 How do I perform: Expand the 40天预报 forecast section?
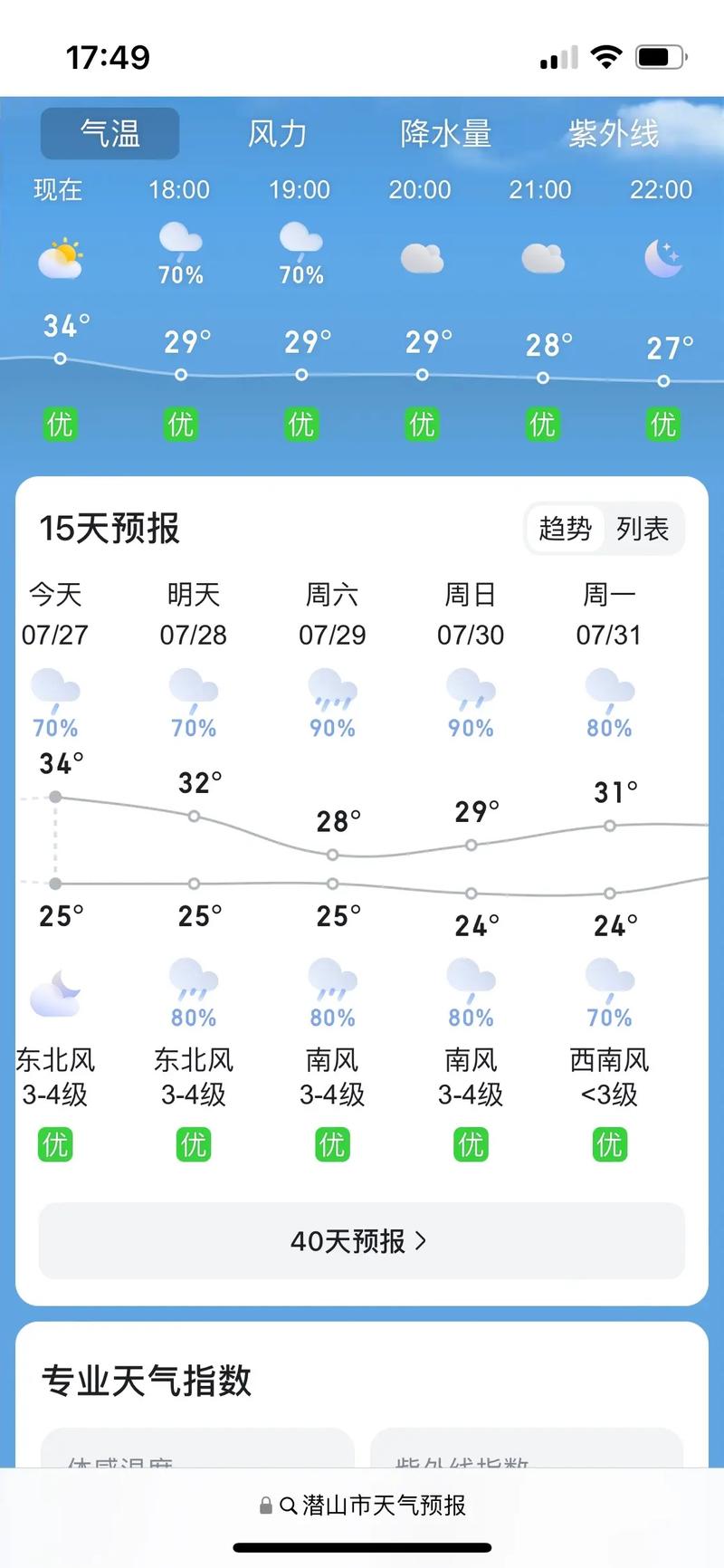pos(362,1241)
